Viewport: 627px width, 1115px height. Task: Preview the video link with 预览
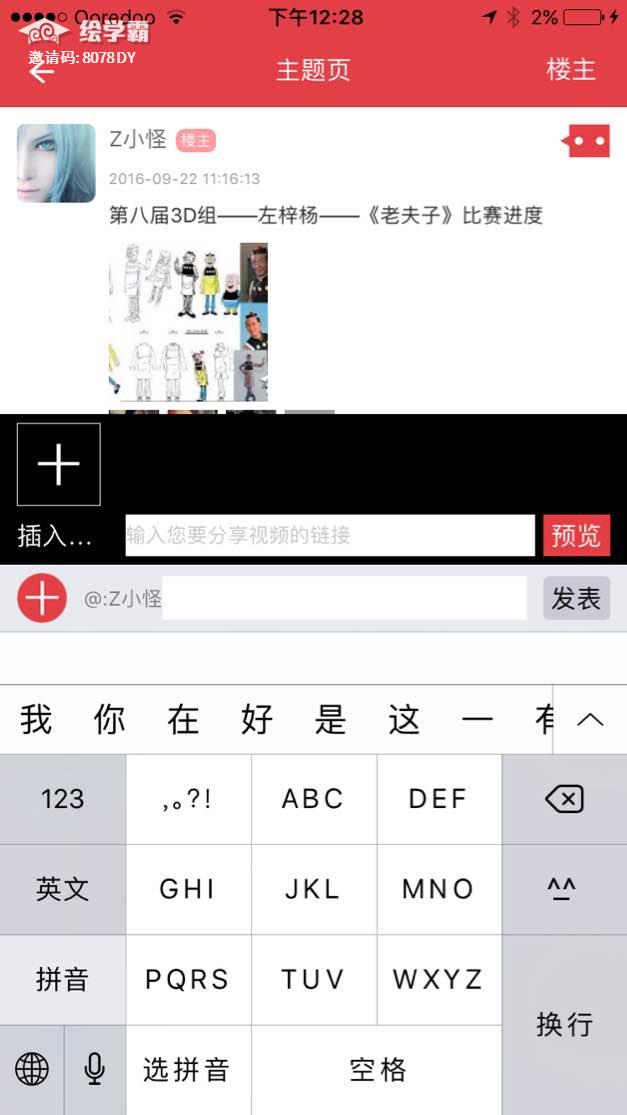click(x=576, y=535)
